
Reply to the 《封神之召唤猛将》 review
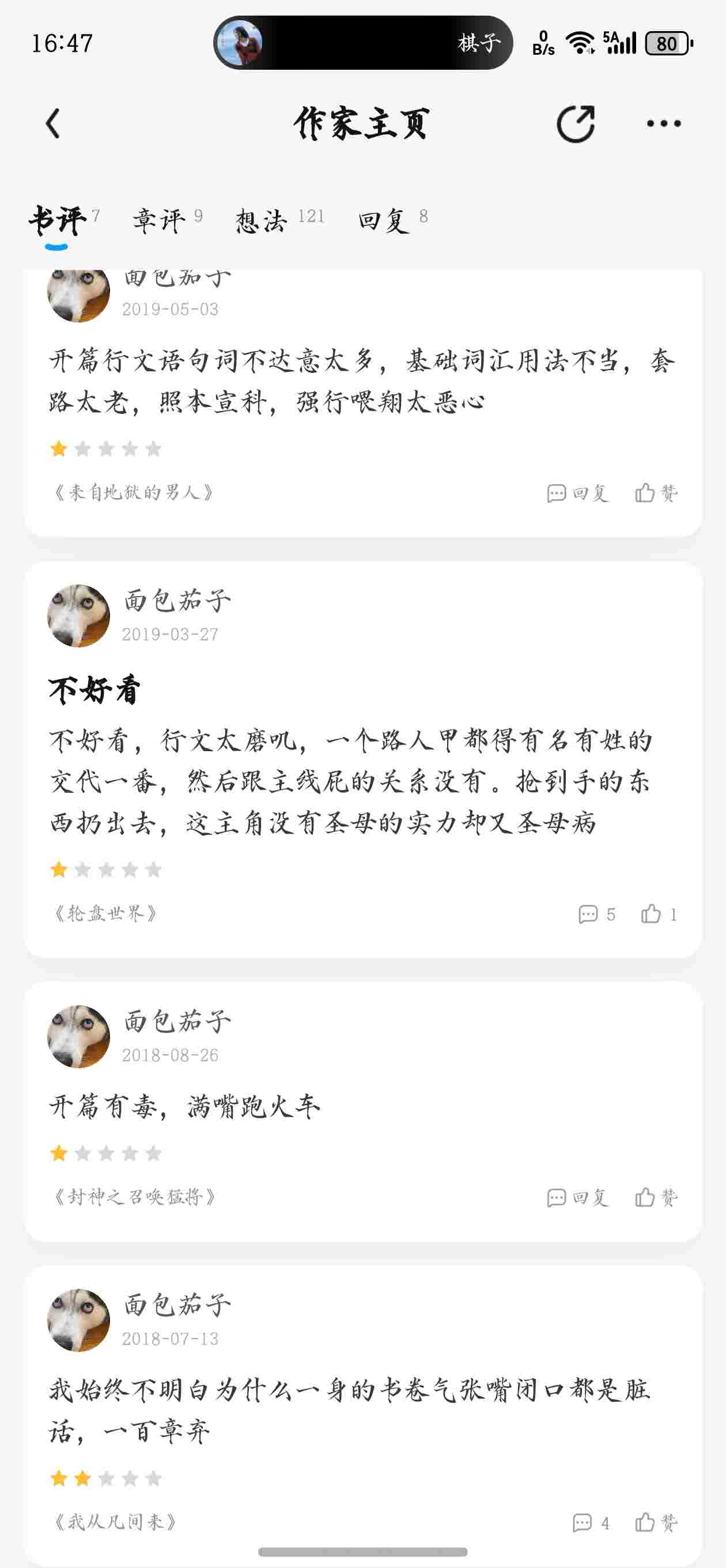577,1197
